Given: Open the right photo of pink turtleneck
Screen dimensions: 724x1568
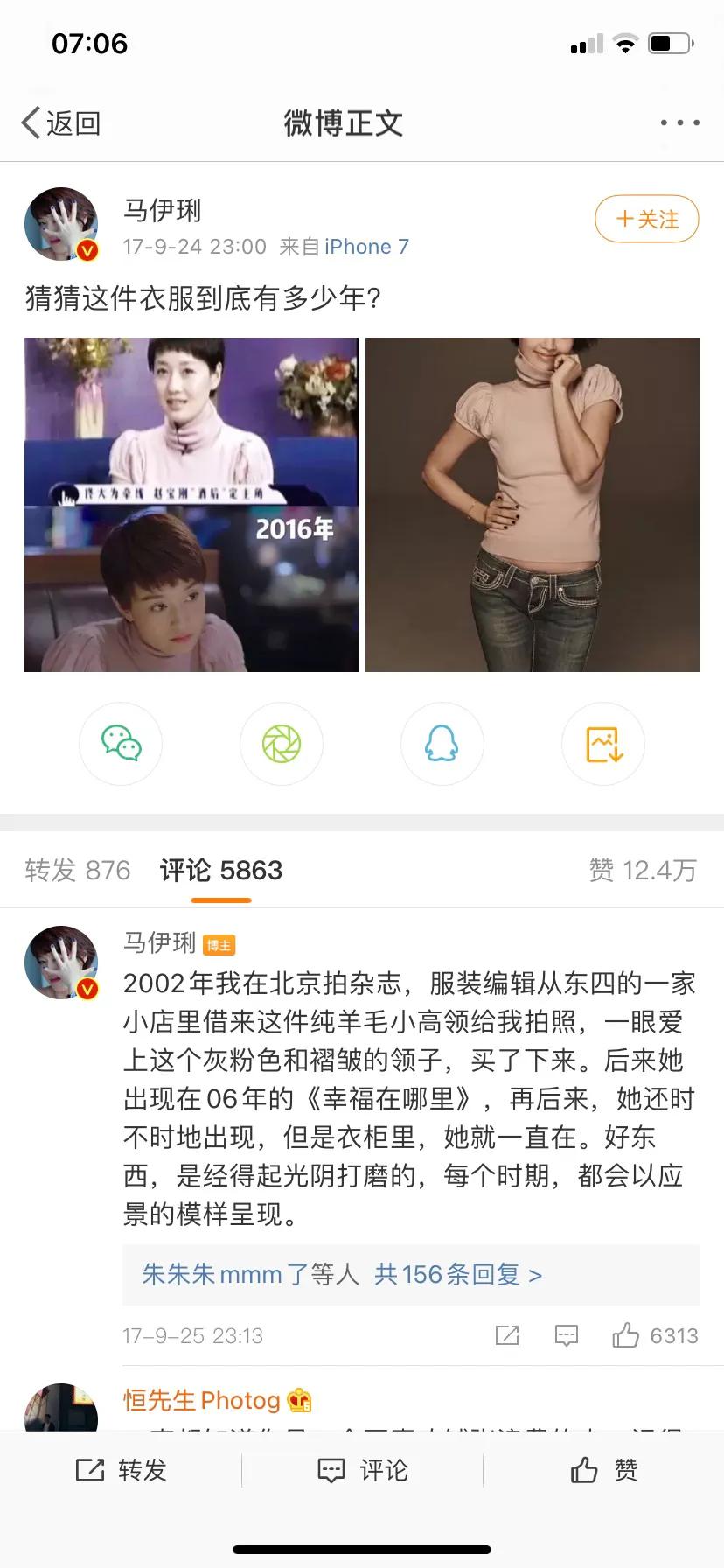Looking at the screenshot, I should coord(532,505).
